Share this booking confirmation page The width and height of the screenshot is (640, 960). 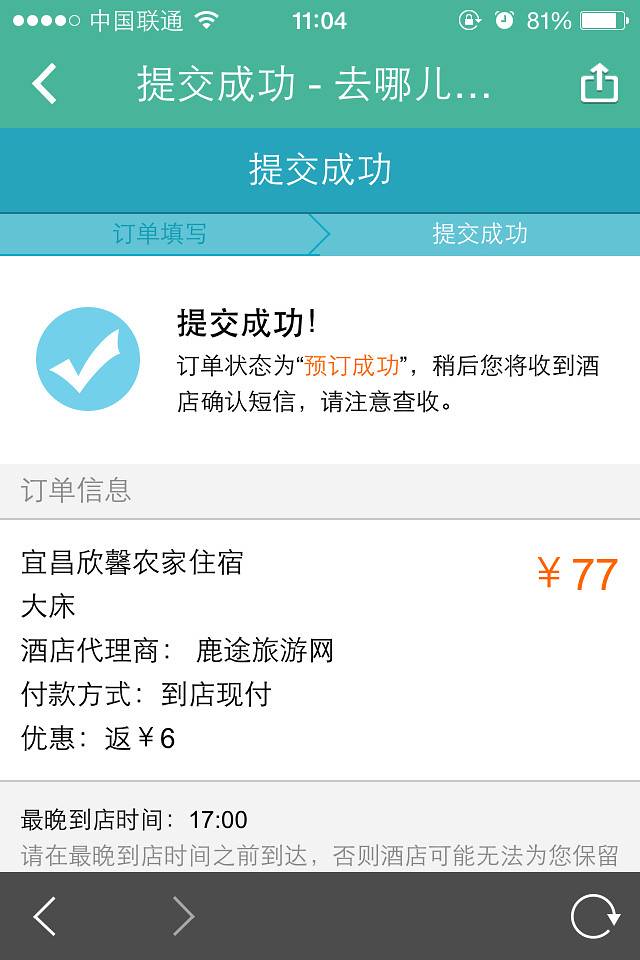[x=598, y=84]
